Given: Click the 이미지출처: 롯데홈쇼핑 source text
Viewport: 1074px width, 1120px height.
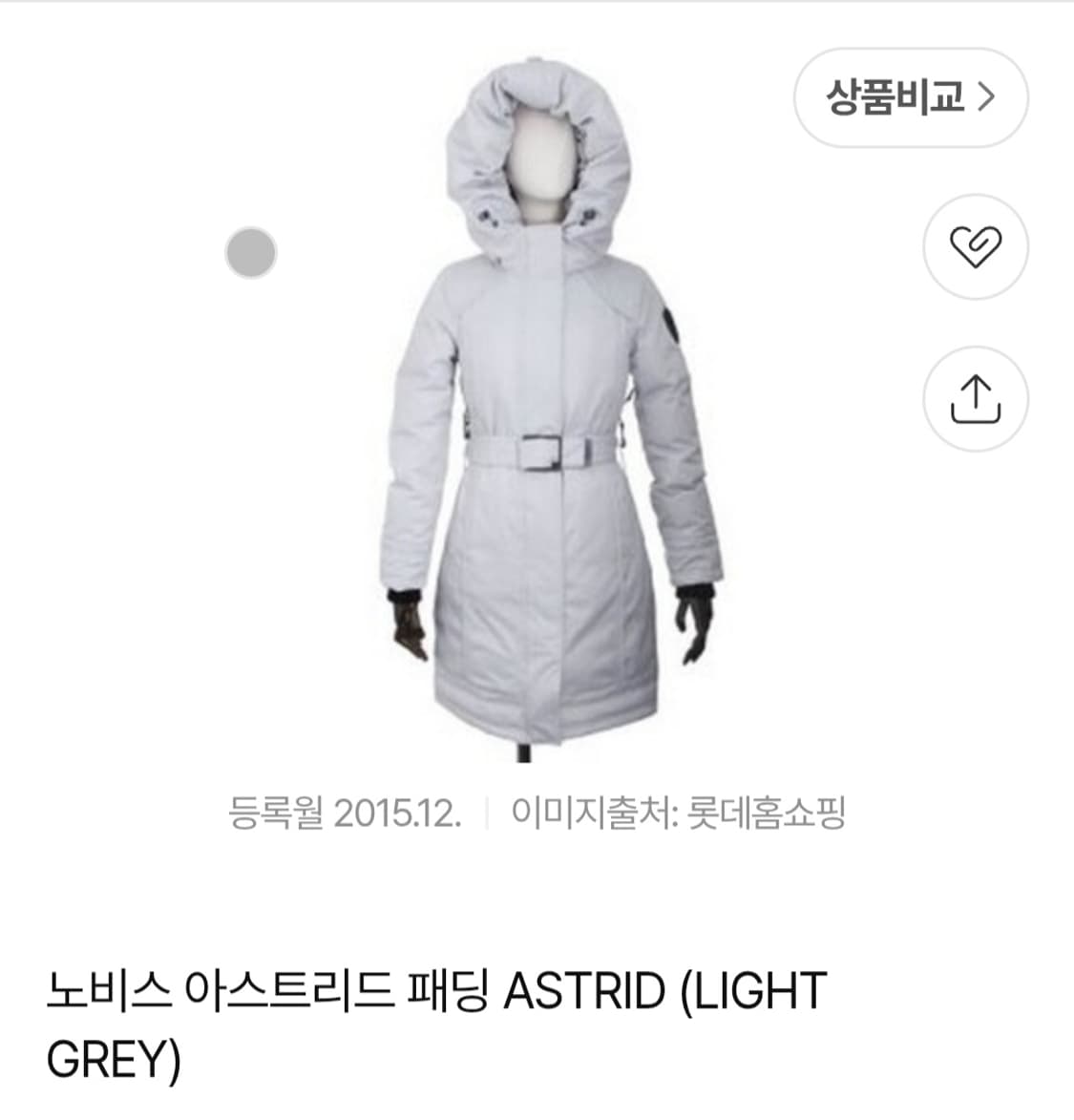Looking at the screenshot, I should pyautogui.click(x=683, y=807).
